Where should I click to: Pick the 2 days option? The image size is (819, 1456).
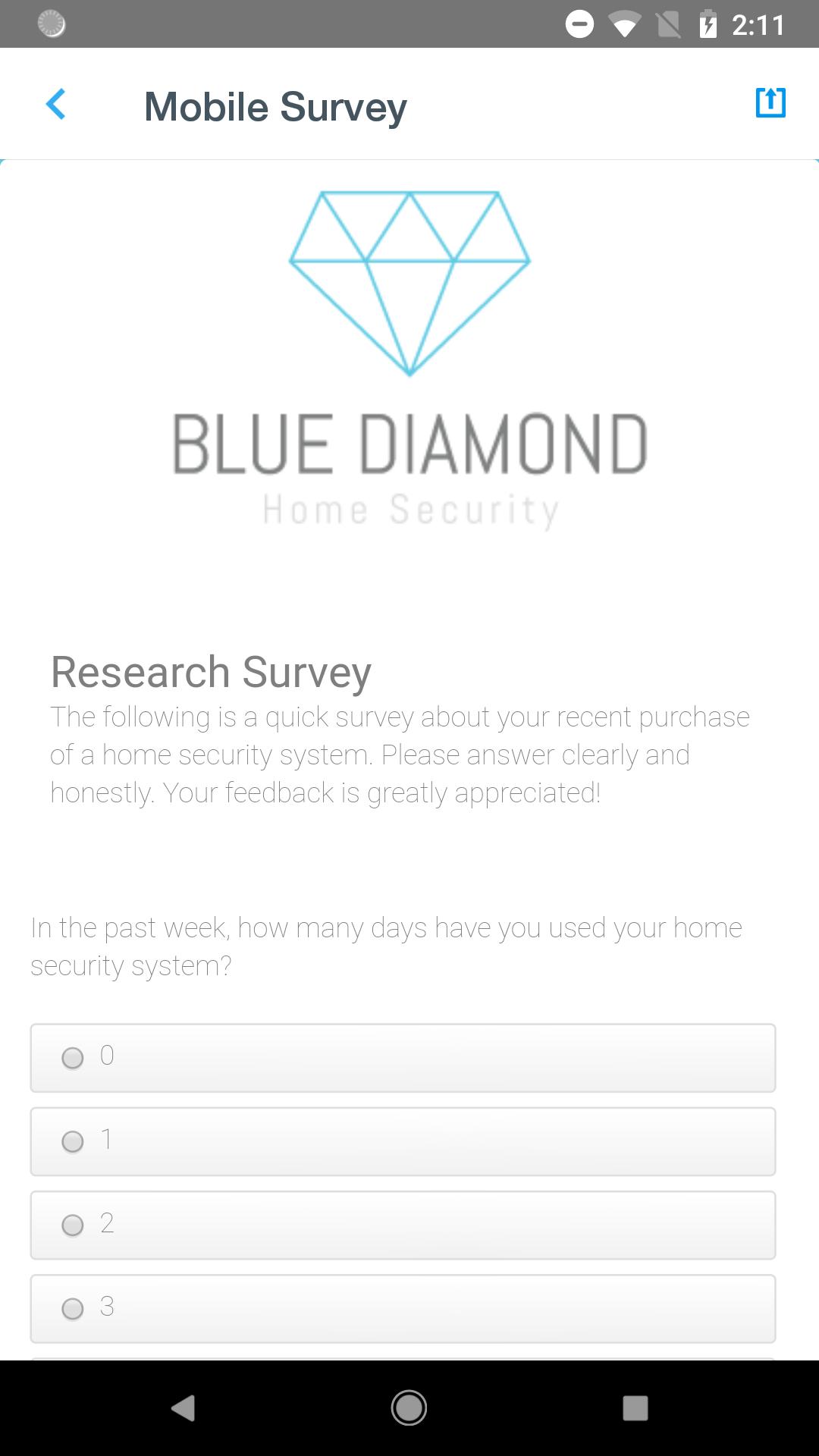(73, 1225)
